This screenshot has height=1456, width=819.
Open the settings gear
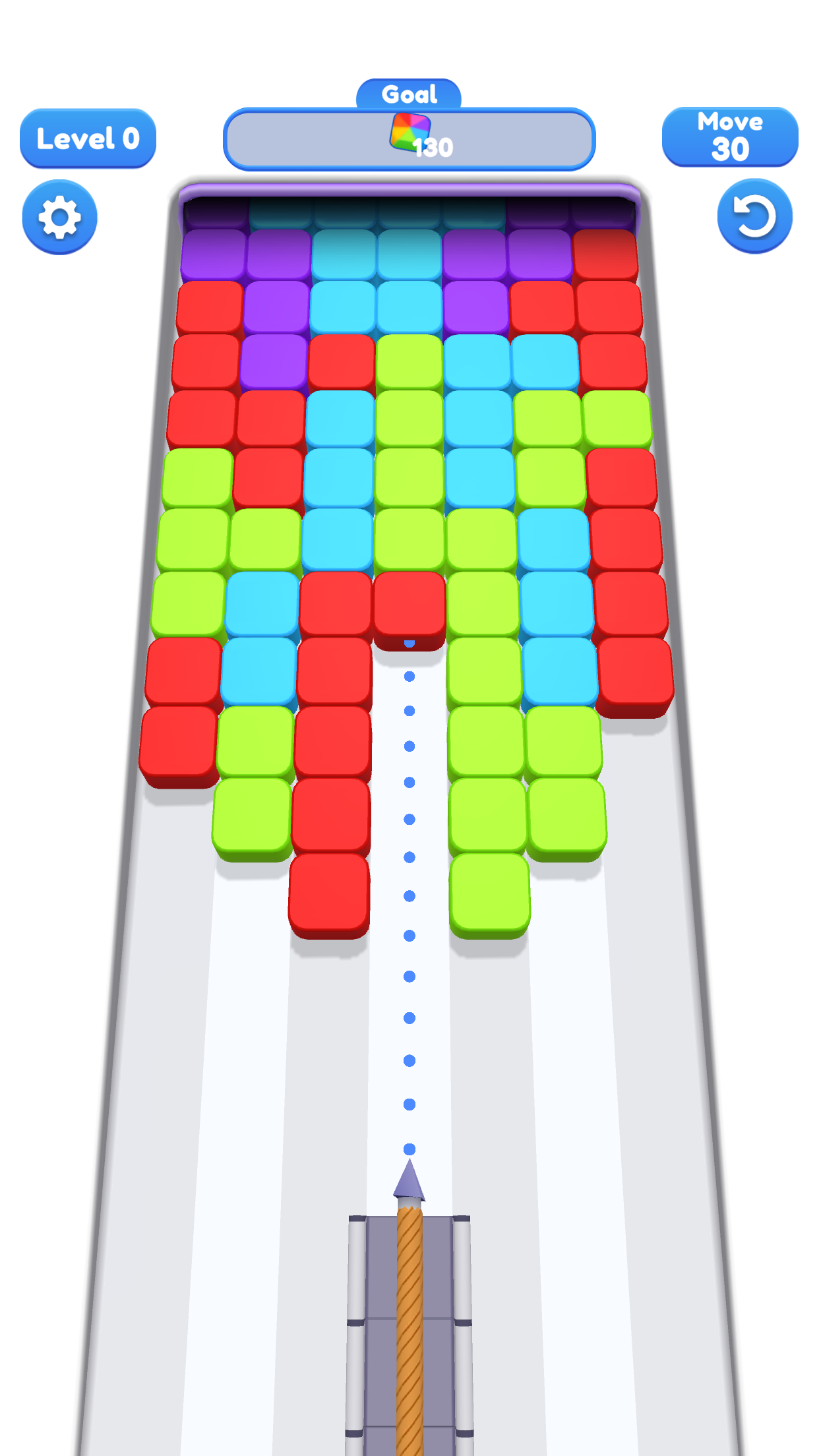click(60, 217)
